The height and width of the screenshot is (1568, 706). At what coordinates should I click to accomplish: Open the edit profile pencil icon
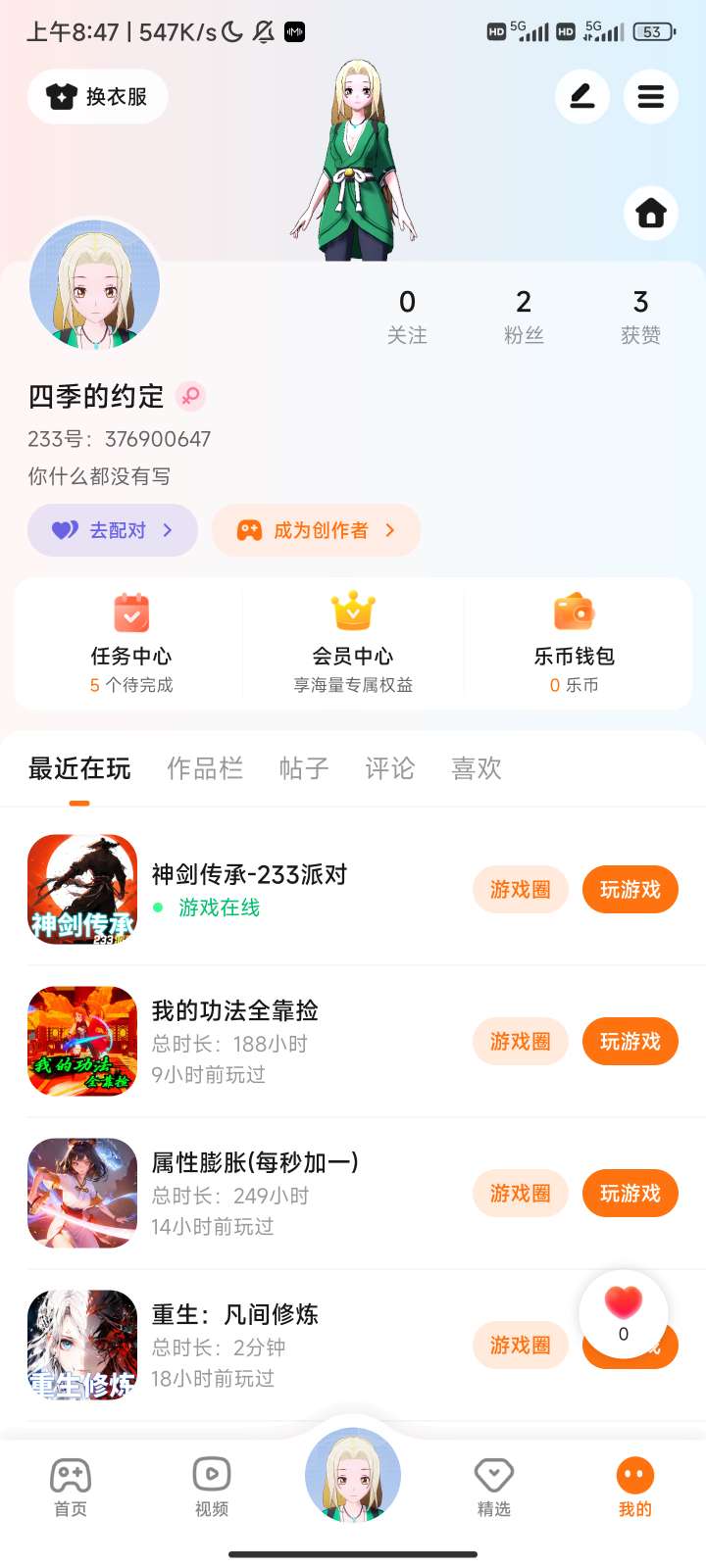coord(582,96)
